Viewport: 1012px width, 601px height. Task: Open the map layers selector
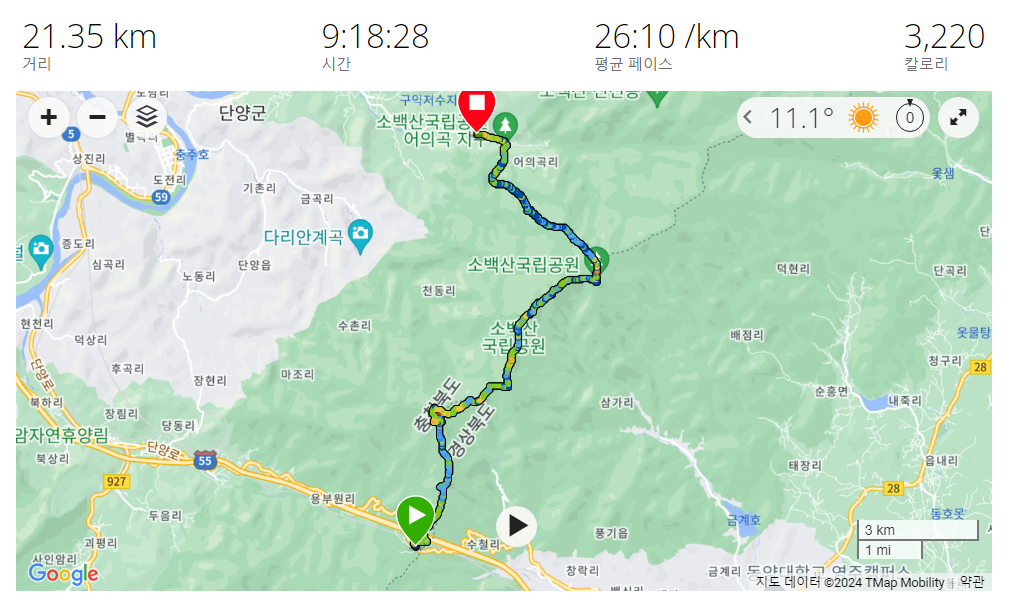[x=147, y=117]
